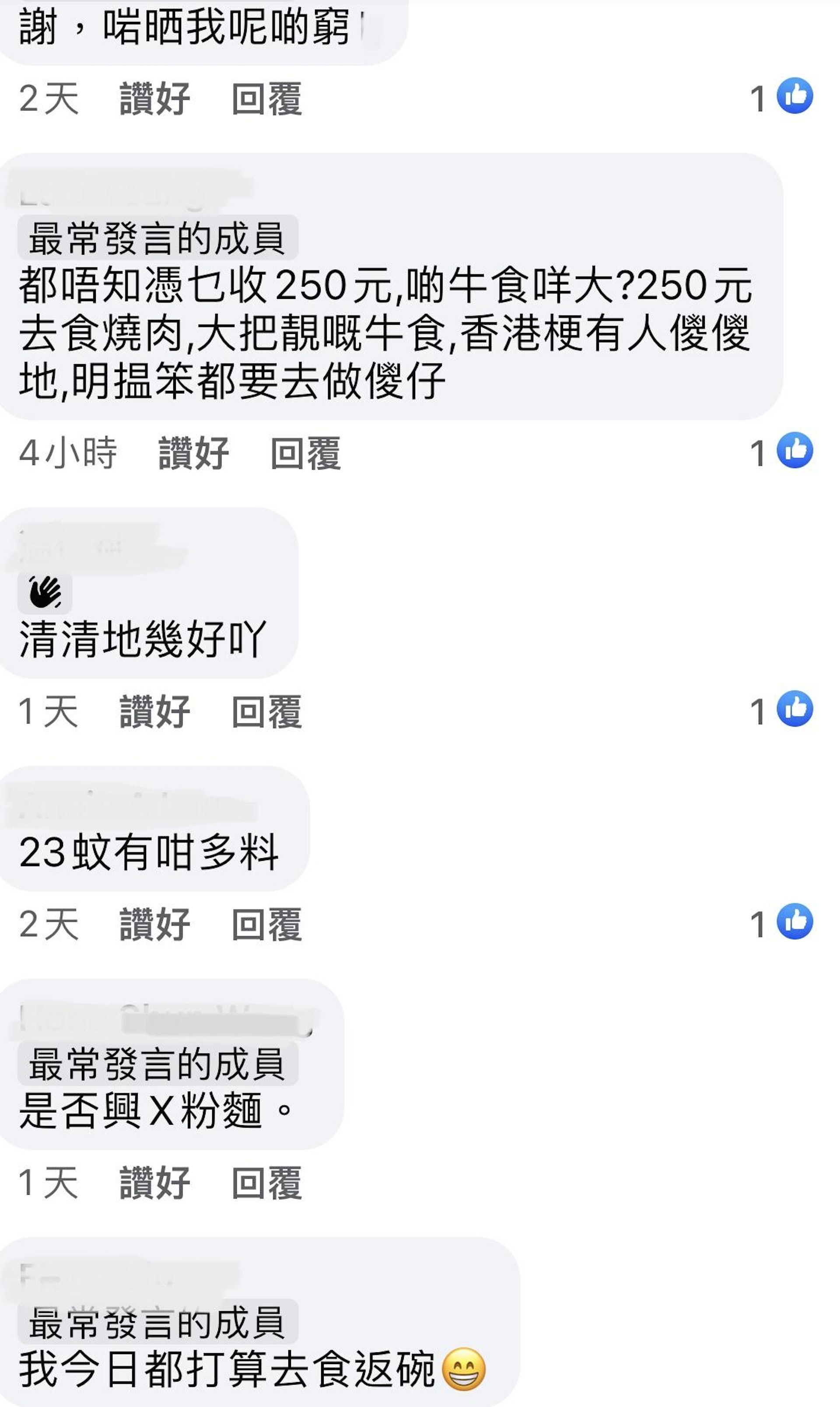Image resolution: width=840 pixels, height=1407 pixels.
Task: Reply to the comment about 250元 燒肉
Action: coord(305,453)
